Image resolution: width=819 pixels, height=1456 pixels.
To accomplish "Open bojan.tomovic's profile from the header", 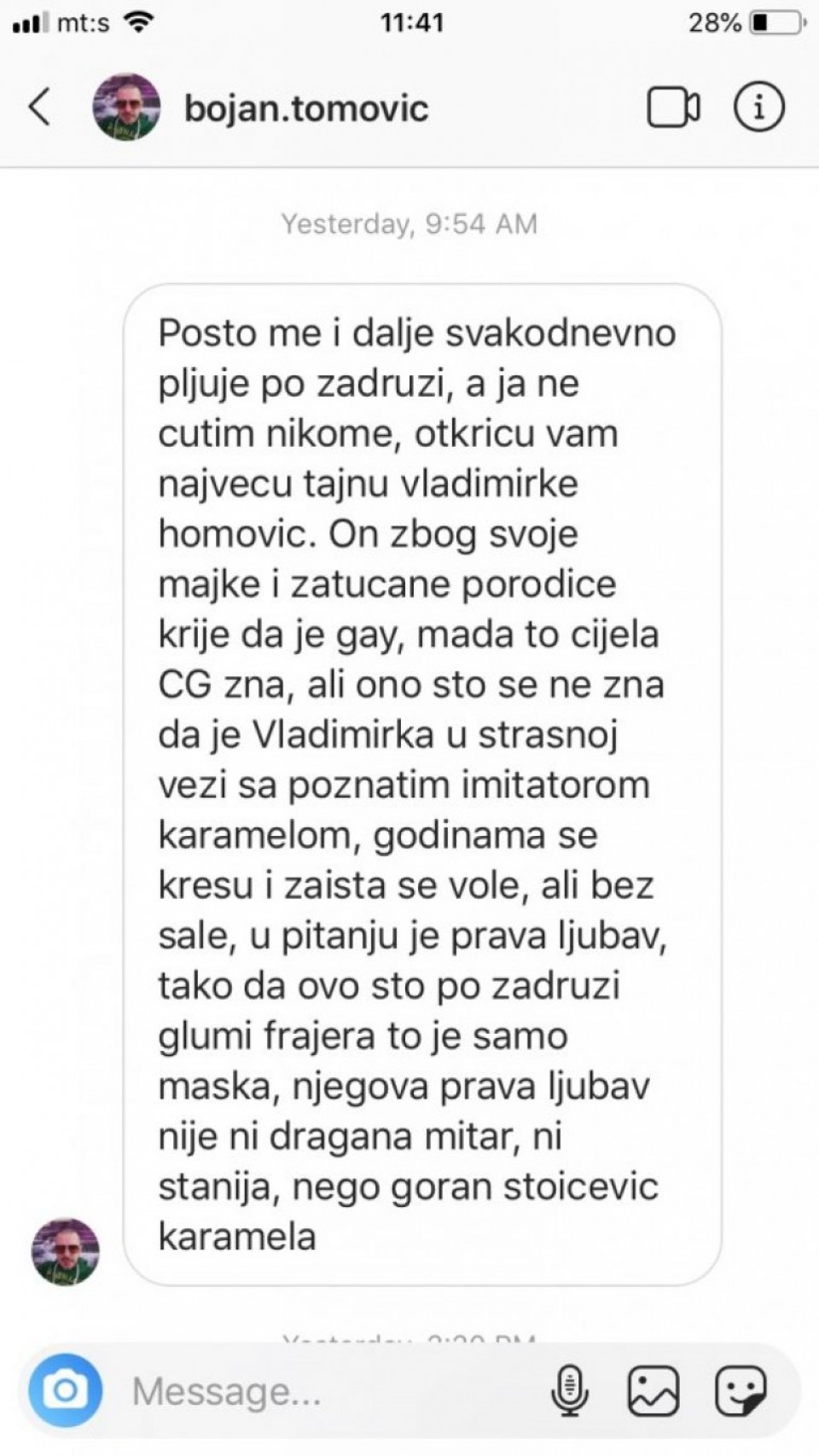I will [305, 108].
